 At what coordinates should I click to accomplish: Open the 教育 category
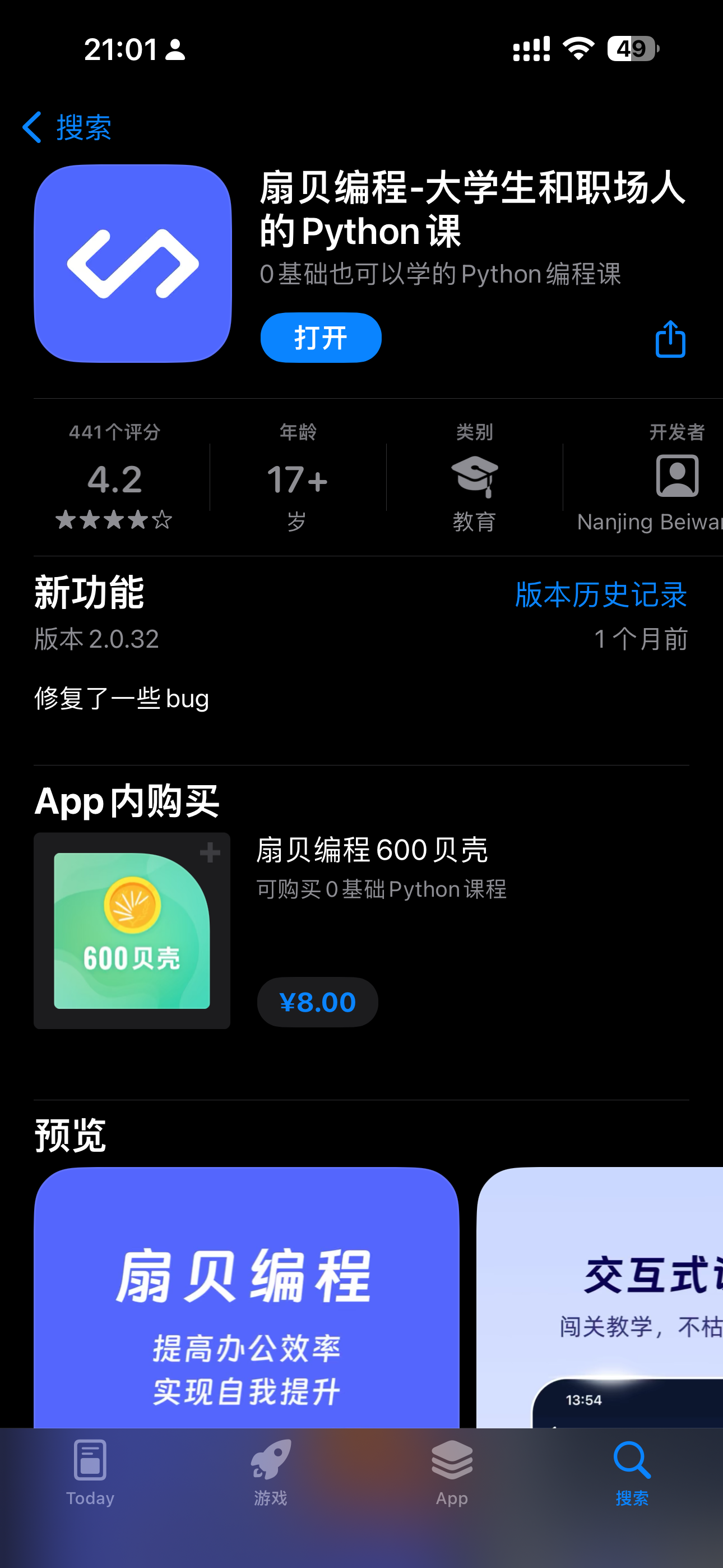(x=474, y=477)
